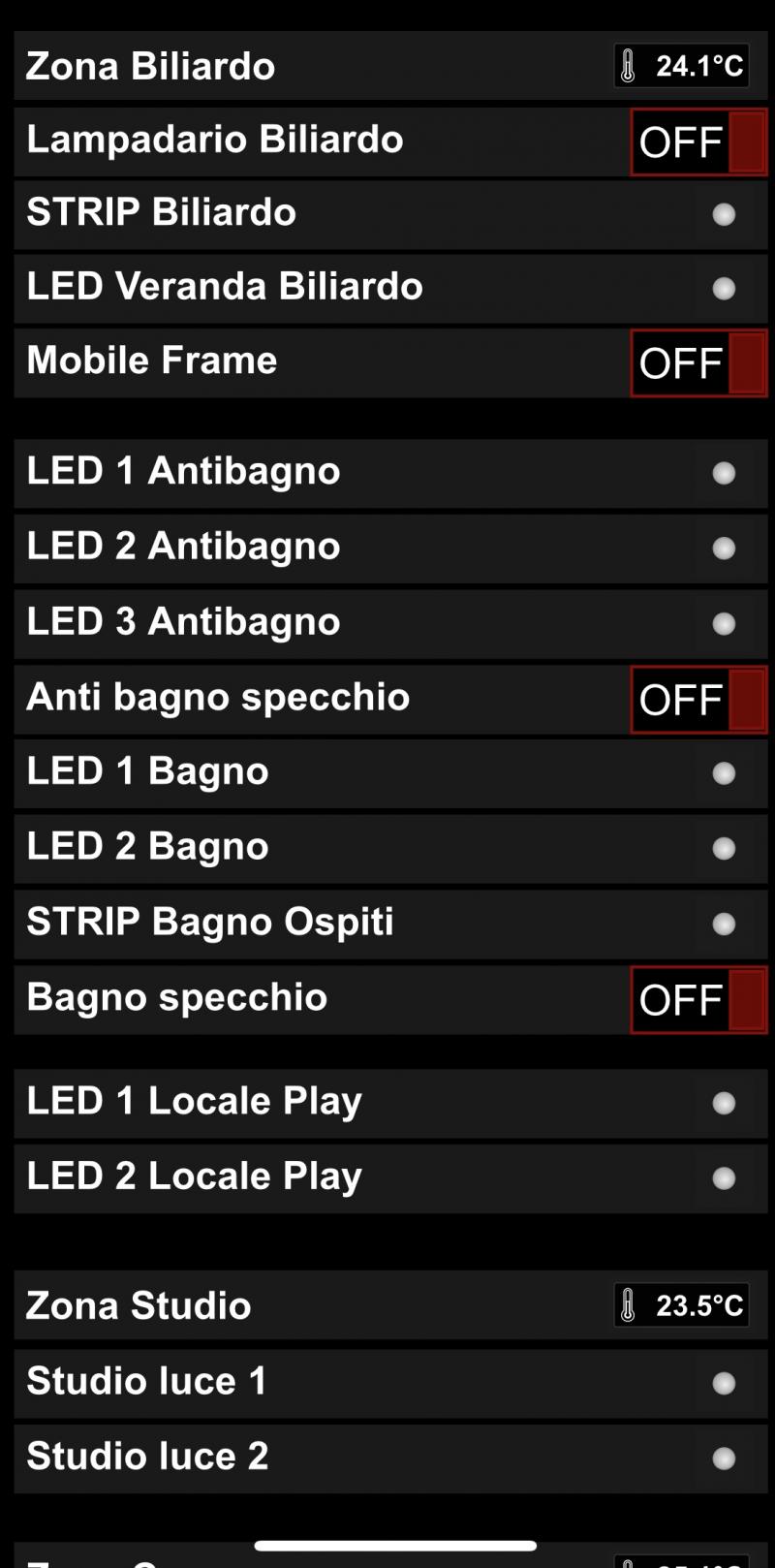This screenshot has height=1568, width=775.
Task: Open Zona Studio temperature reading
Action: pos(681,1305)
